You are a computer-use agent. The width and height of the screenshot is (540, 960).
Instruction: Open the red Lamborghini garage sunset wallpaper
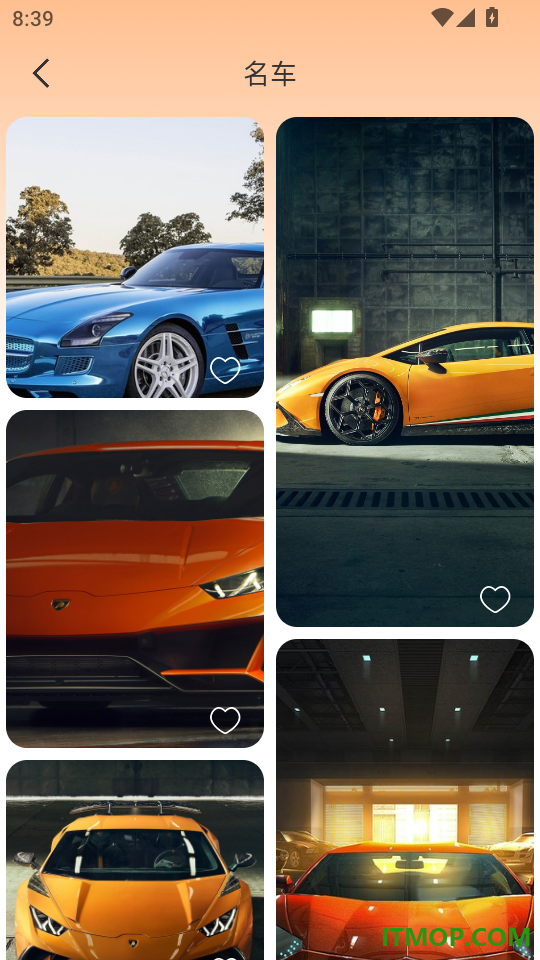pos(405,799)
